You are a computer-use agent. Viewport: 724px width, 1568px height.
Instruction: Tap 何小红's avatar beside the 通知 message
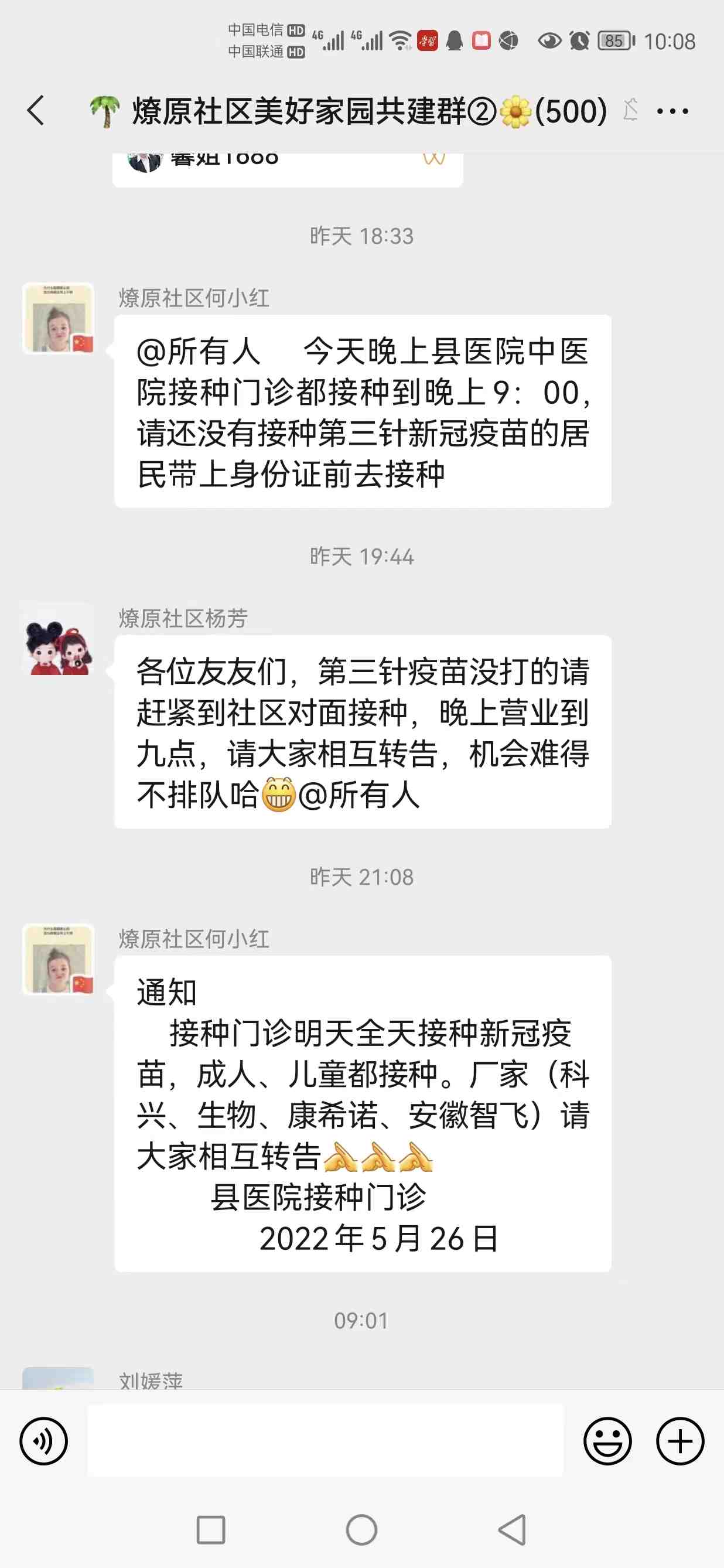[x=59, y=959]
